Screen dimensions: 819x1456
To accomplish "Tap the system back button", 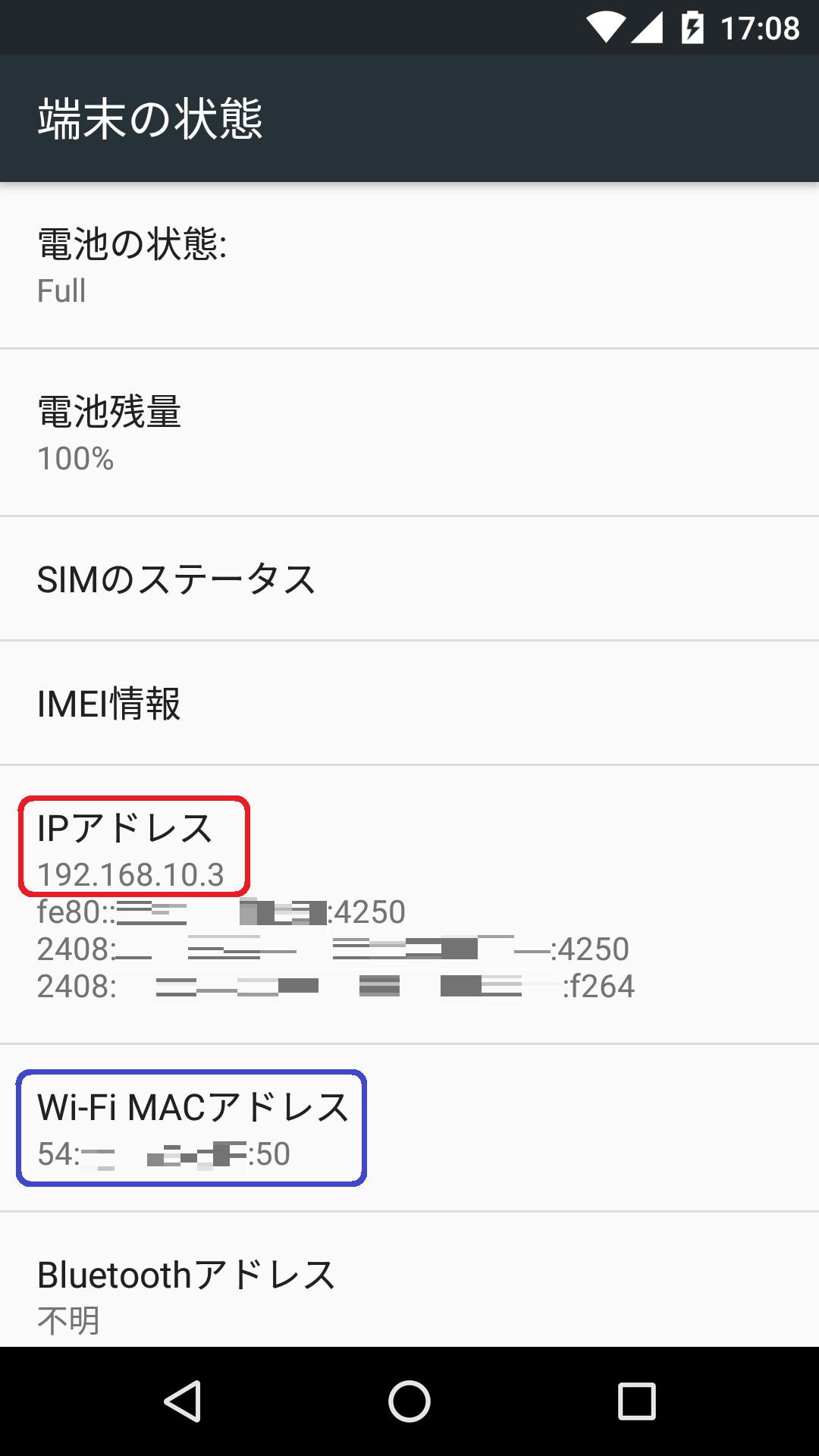I will tap(183, 1401).
